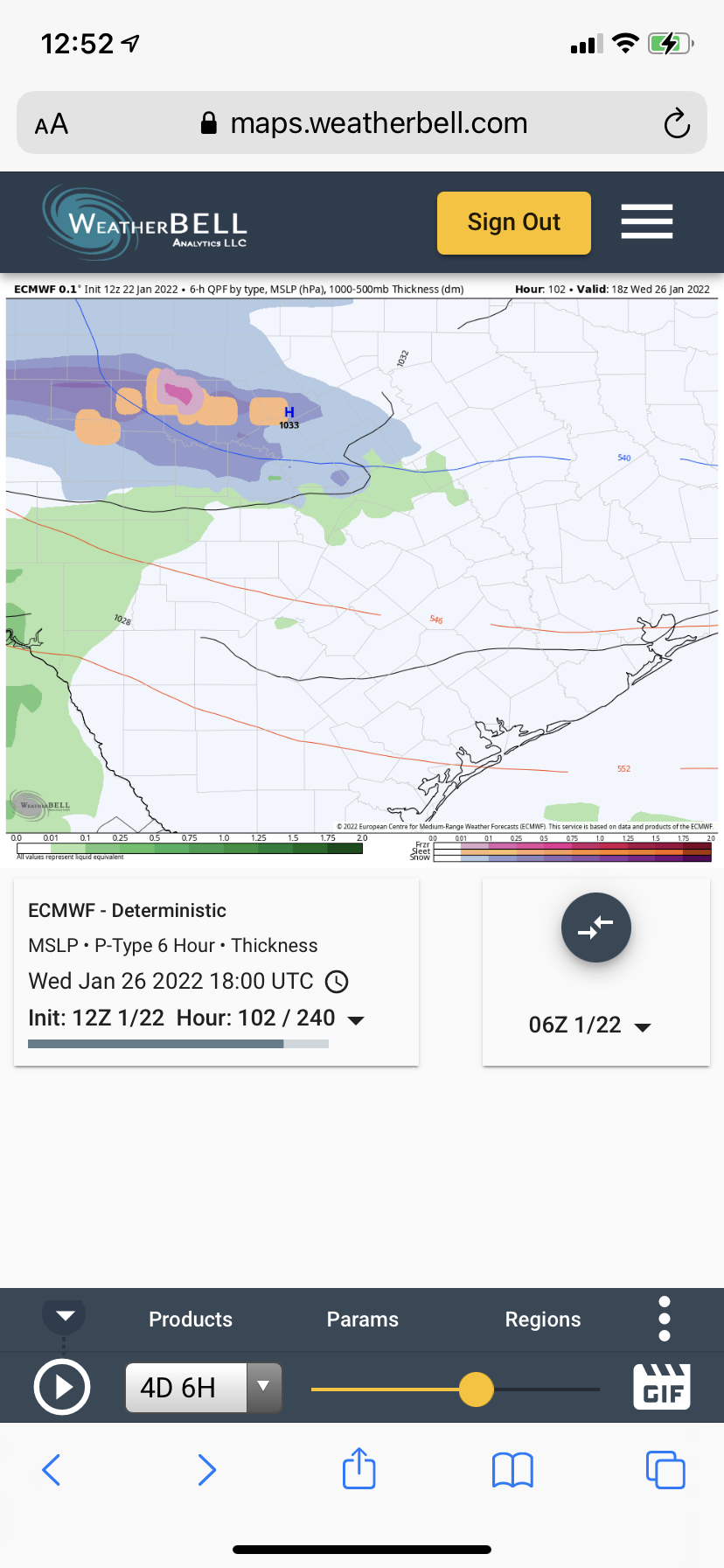This screenshot has height=1568, width=724.
Task: Open the hamburger menu
Action: [646, 221]
